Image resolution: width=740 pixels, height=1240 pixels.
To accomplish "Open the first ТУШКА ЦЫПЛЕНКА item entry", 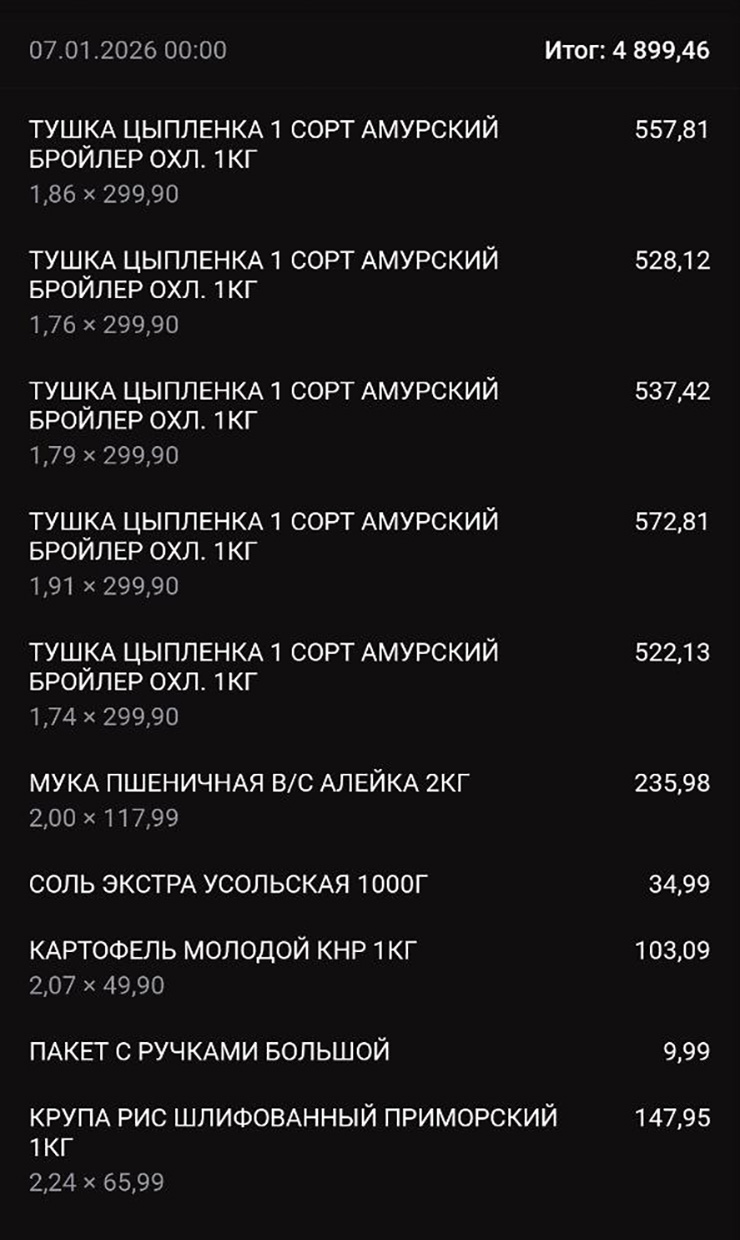I will tap(265, 143).
